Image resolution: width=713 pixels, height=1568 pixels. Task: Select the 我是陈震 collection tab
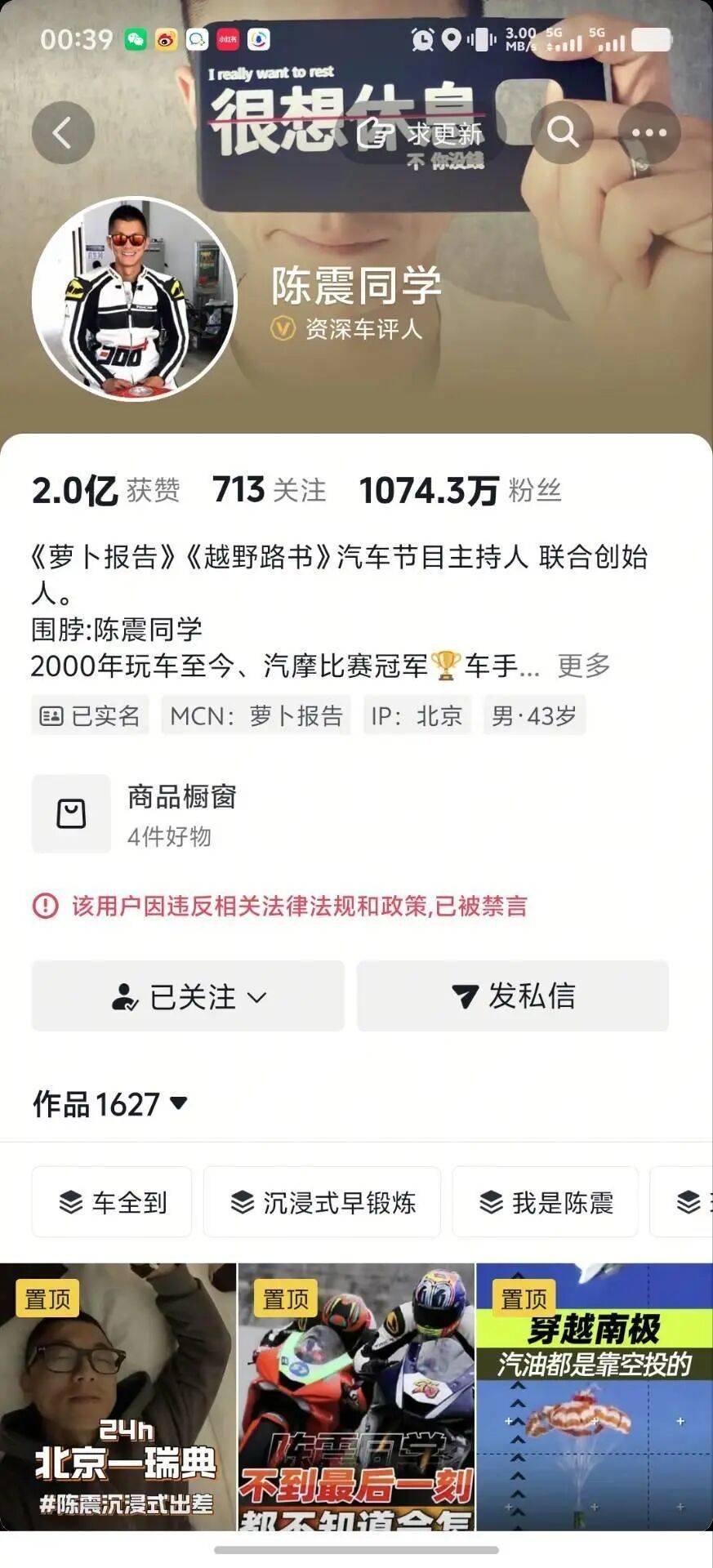coord(545,1201)
